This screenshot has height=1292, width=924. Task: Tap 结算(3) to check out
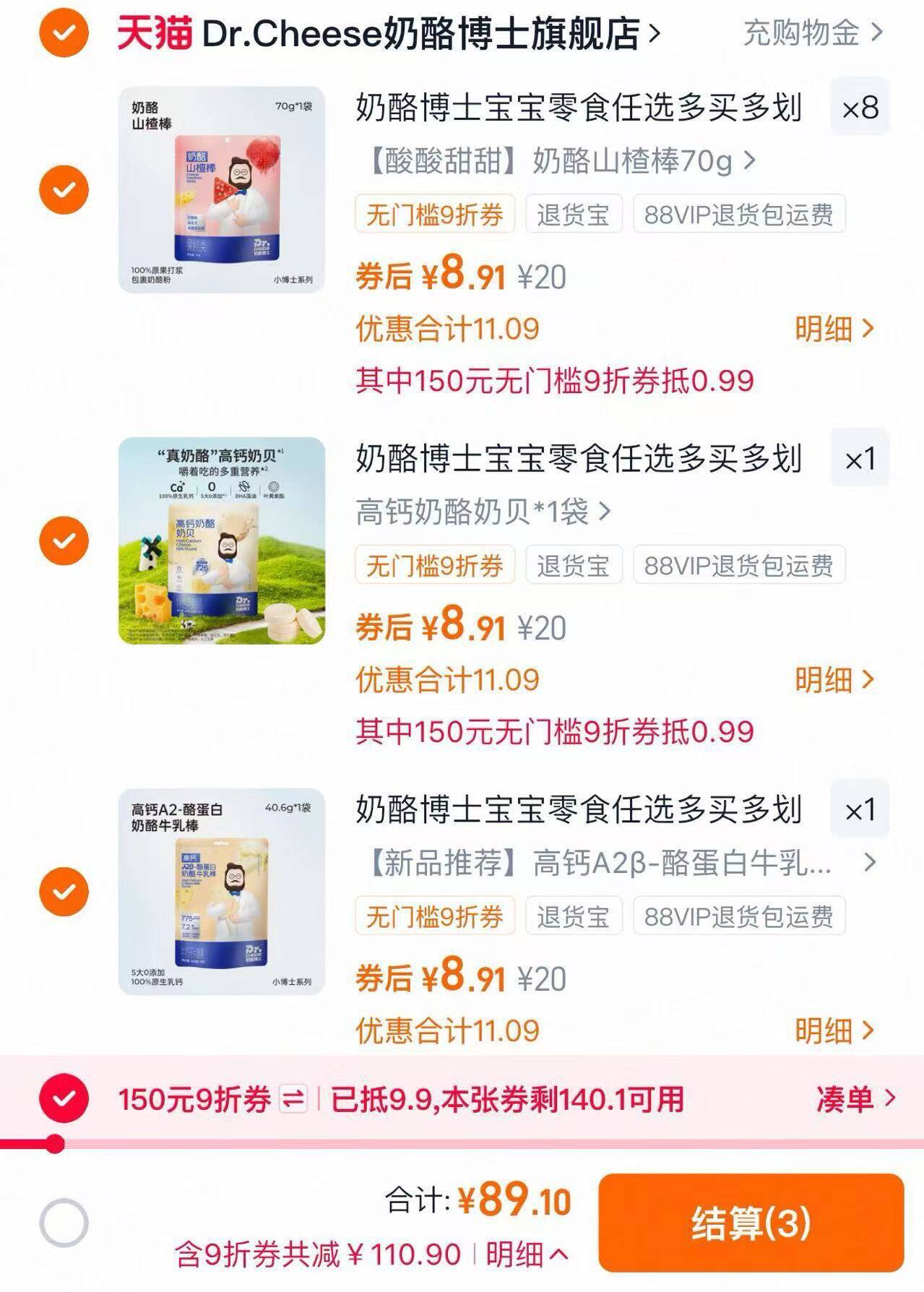pos(751,1223)
